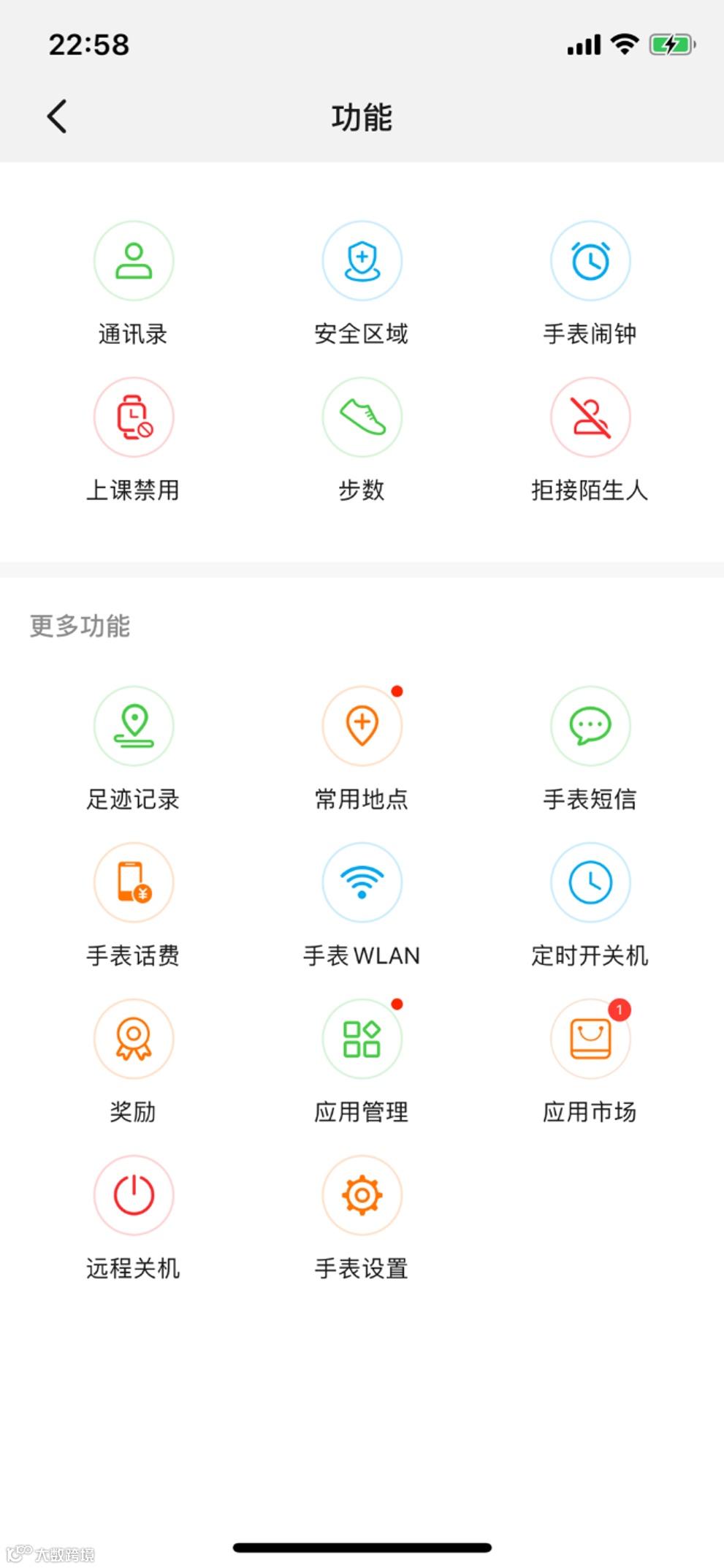Open 常用地点 frequent places
724x1568 pixels.
pyautogui.click(x=362, y=727)
